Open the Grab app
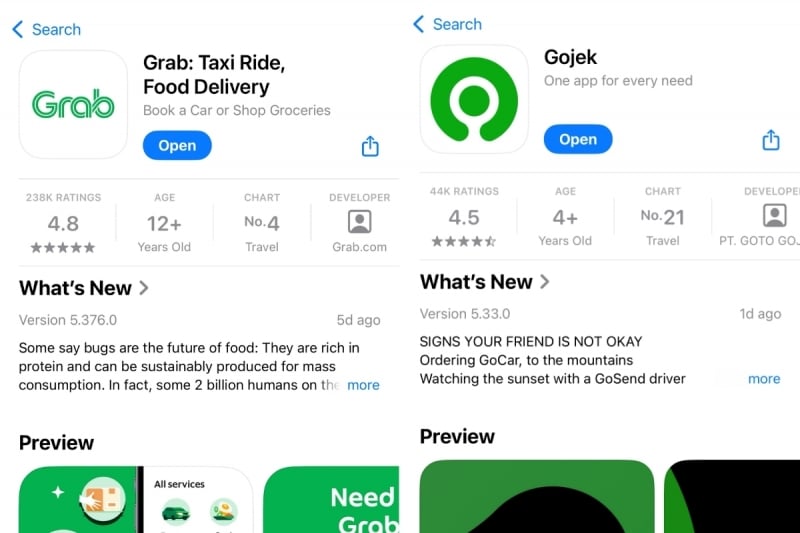 [x=177, y=145]
